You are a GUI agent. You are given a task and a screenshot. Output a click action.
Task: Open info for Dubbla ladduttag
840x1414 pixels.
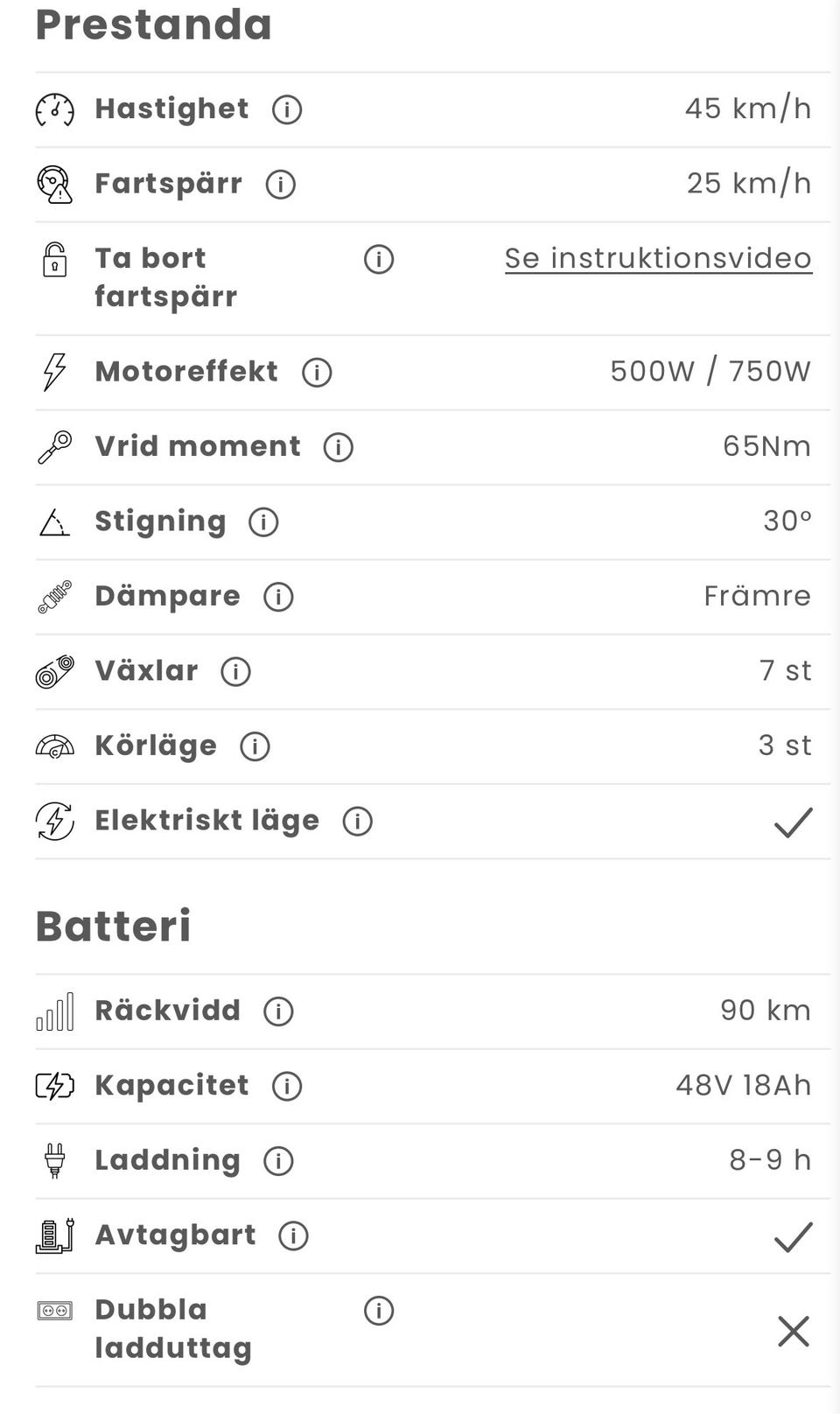[x=379, y=1311]
